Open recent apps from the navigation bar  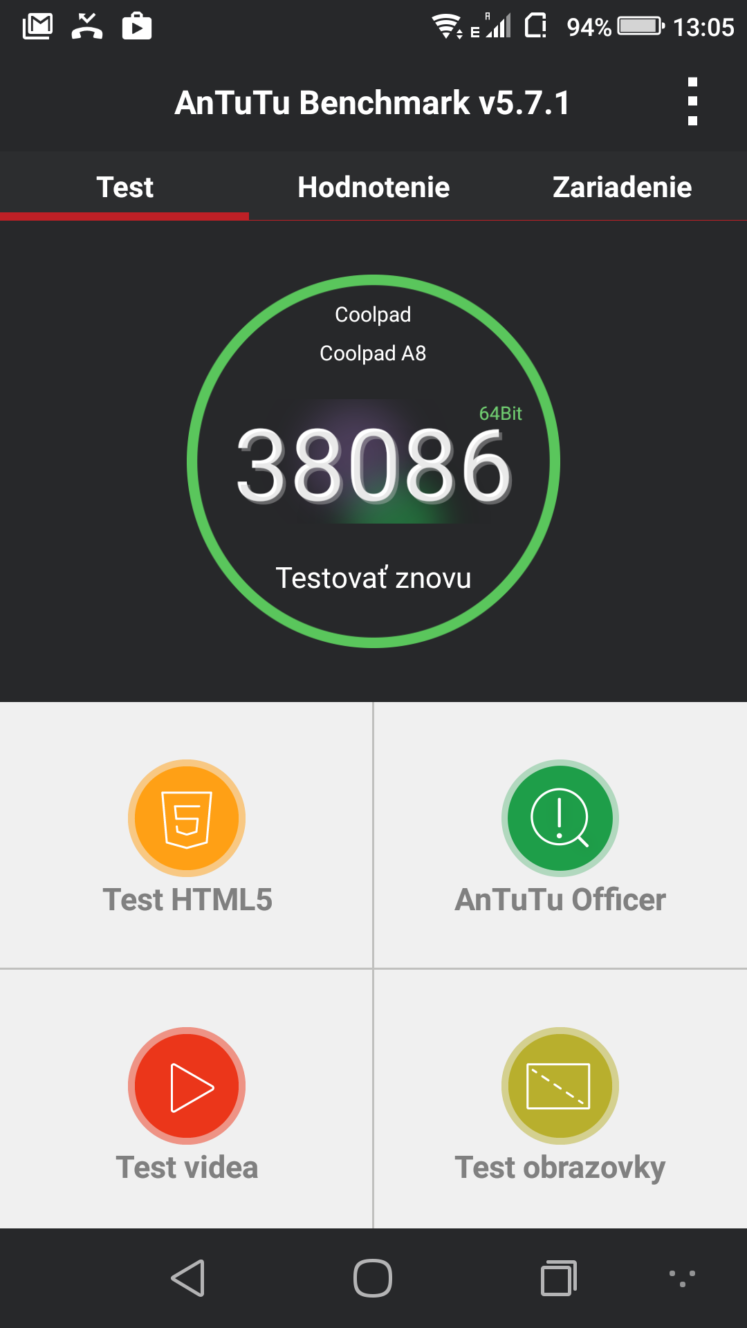click(x=559, y=1278)
